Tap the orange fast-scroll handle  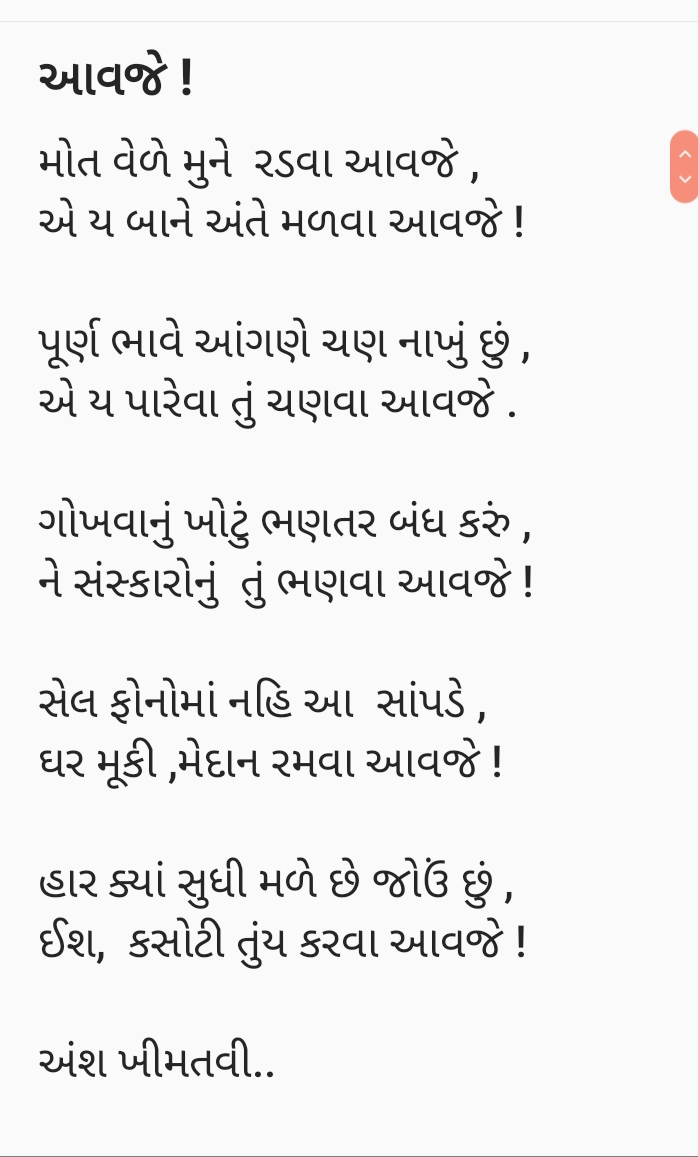pos(684,166)
